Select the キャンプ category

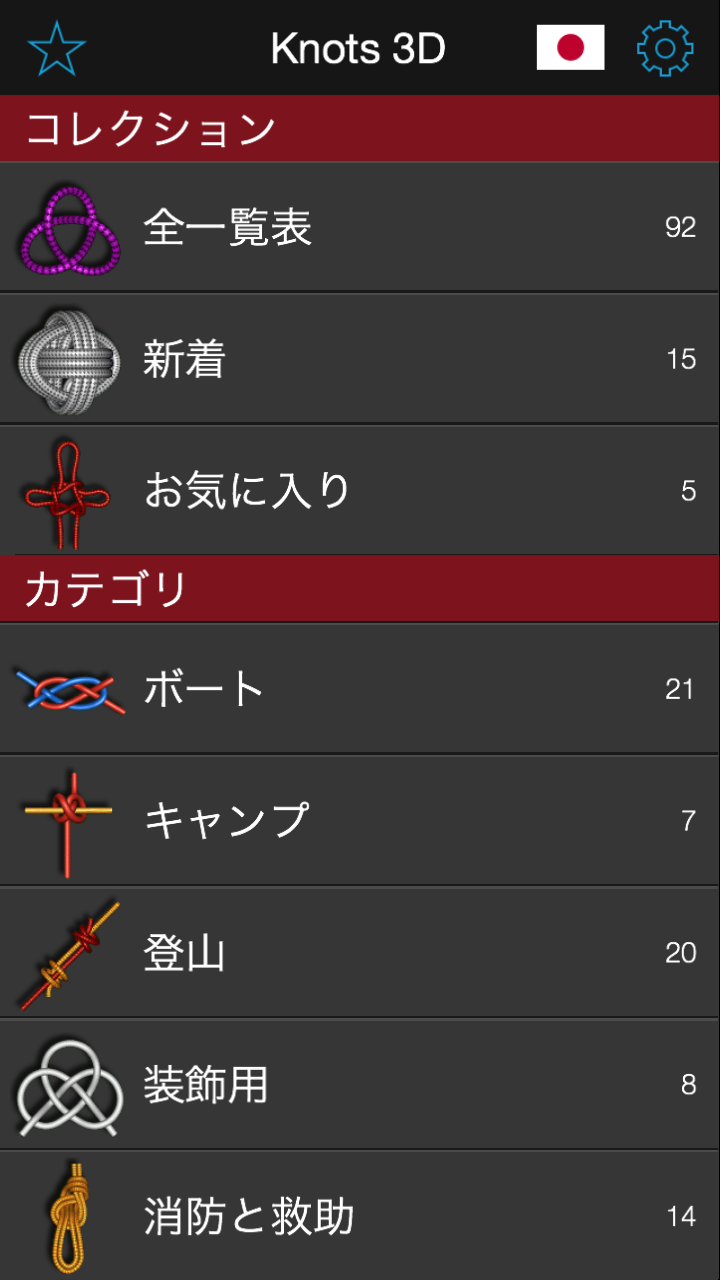click(360, 820)
